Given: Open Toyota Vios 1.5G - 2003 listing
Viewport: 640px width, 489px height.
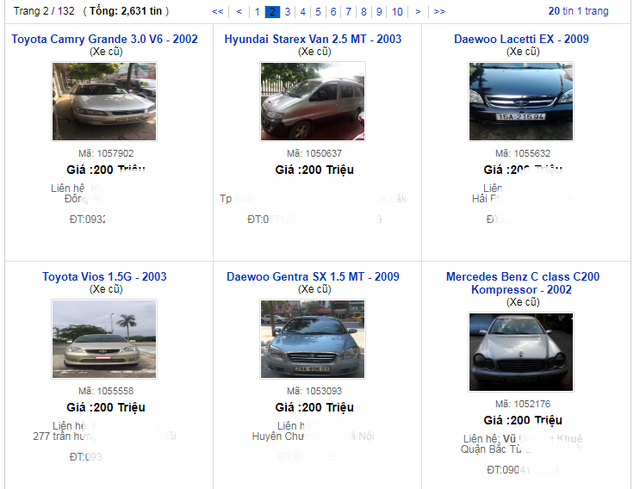Looking at the screenshot, I should pyautogui.click(x=105, y=277).
